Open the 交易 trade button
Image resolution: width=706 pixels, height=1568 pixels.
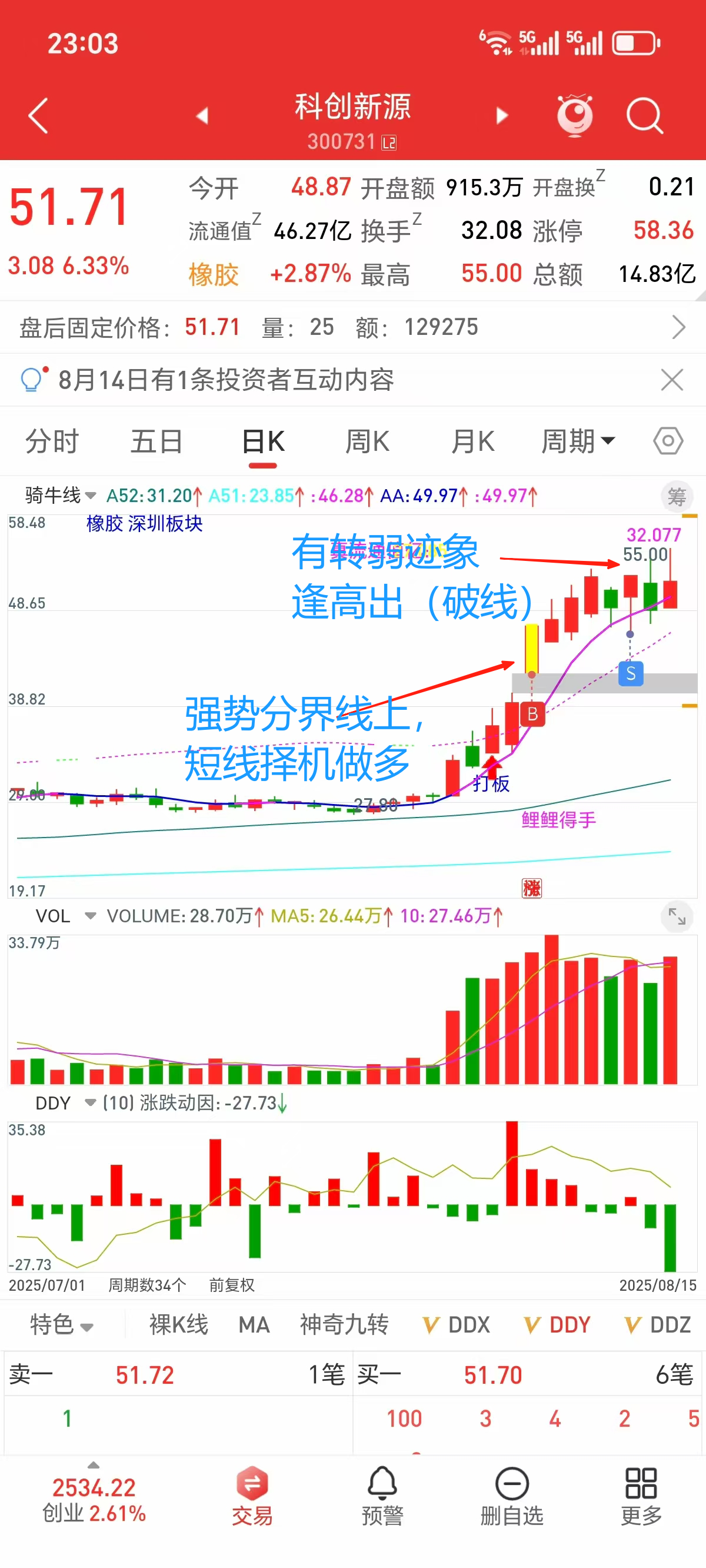[252, 1495]
